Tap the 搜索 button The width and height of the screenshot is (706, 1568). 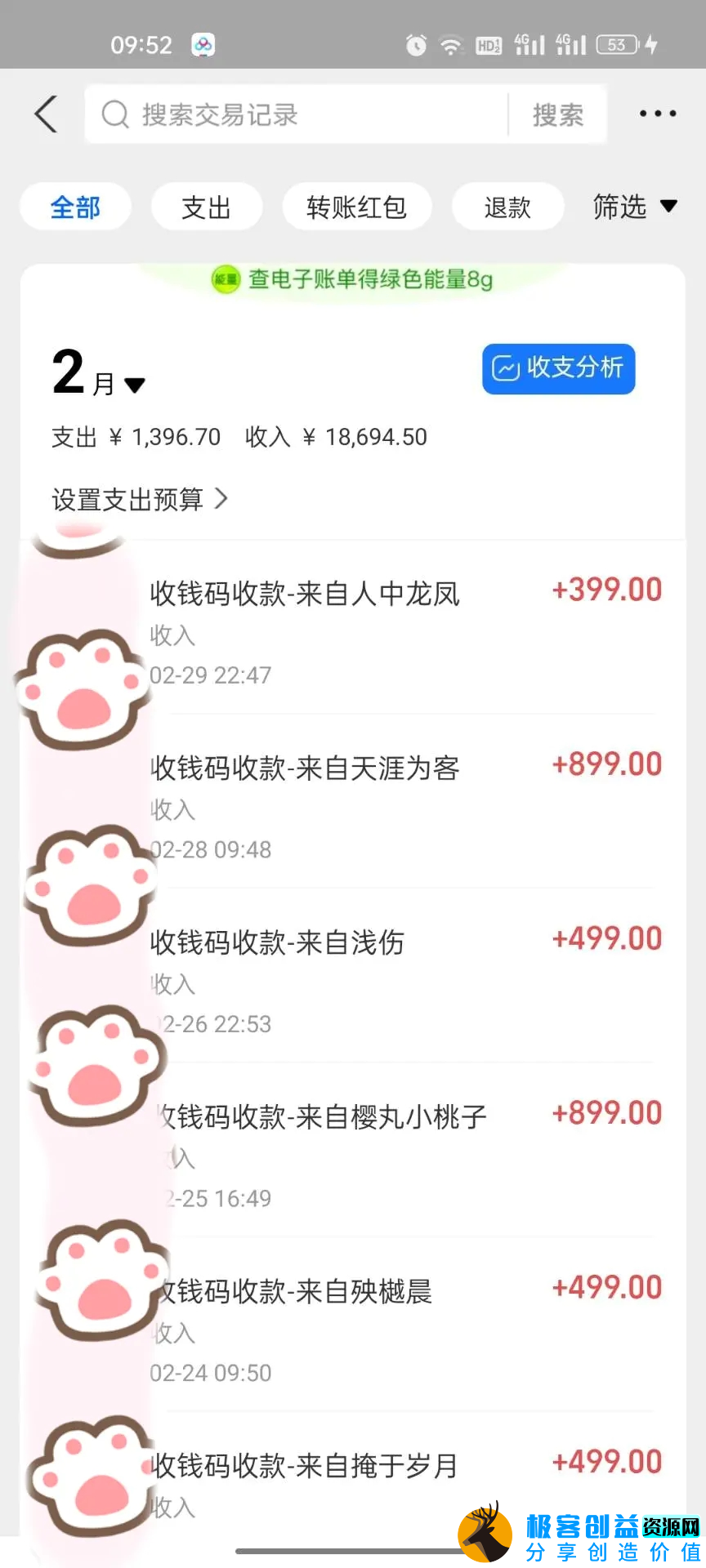coord(558,114)
